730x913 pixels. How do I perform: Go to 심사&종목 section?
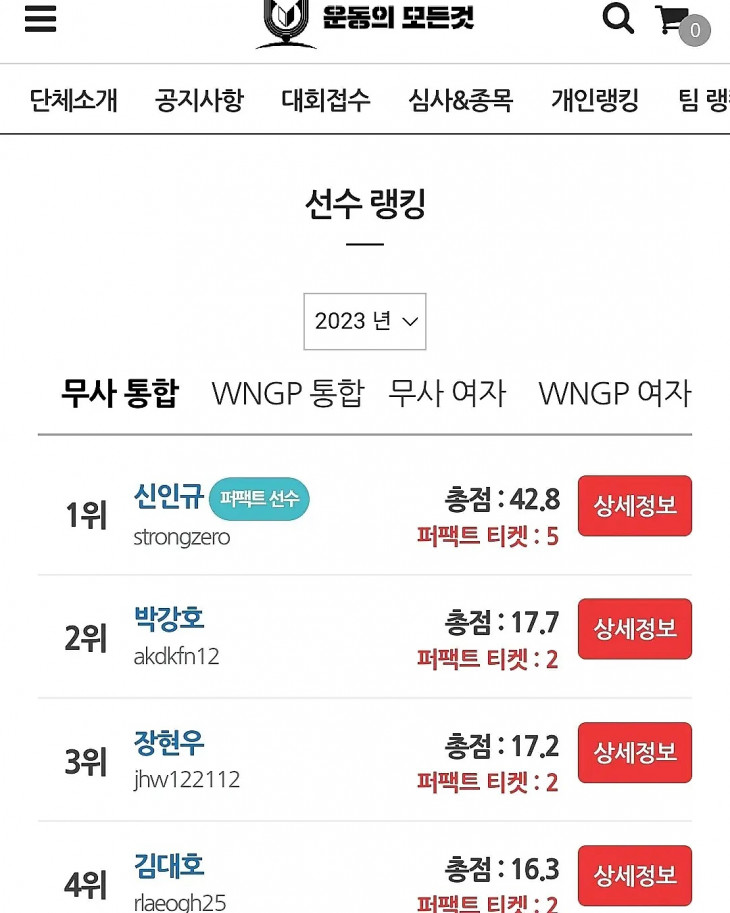(x=460, y=100)
